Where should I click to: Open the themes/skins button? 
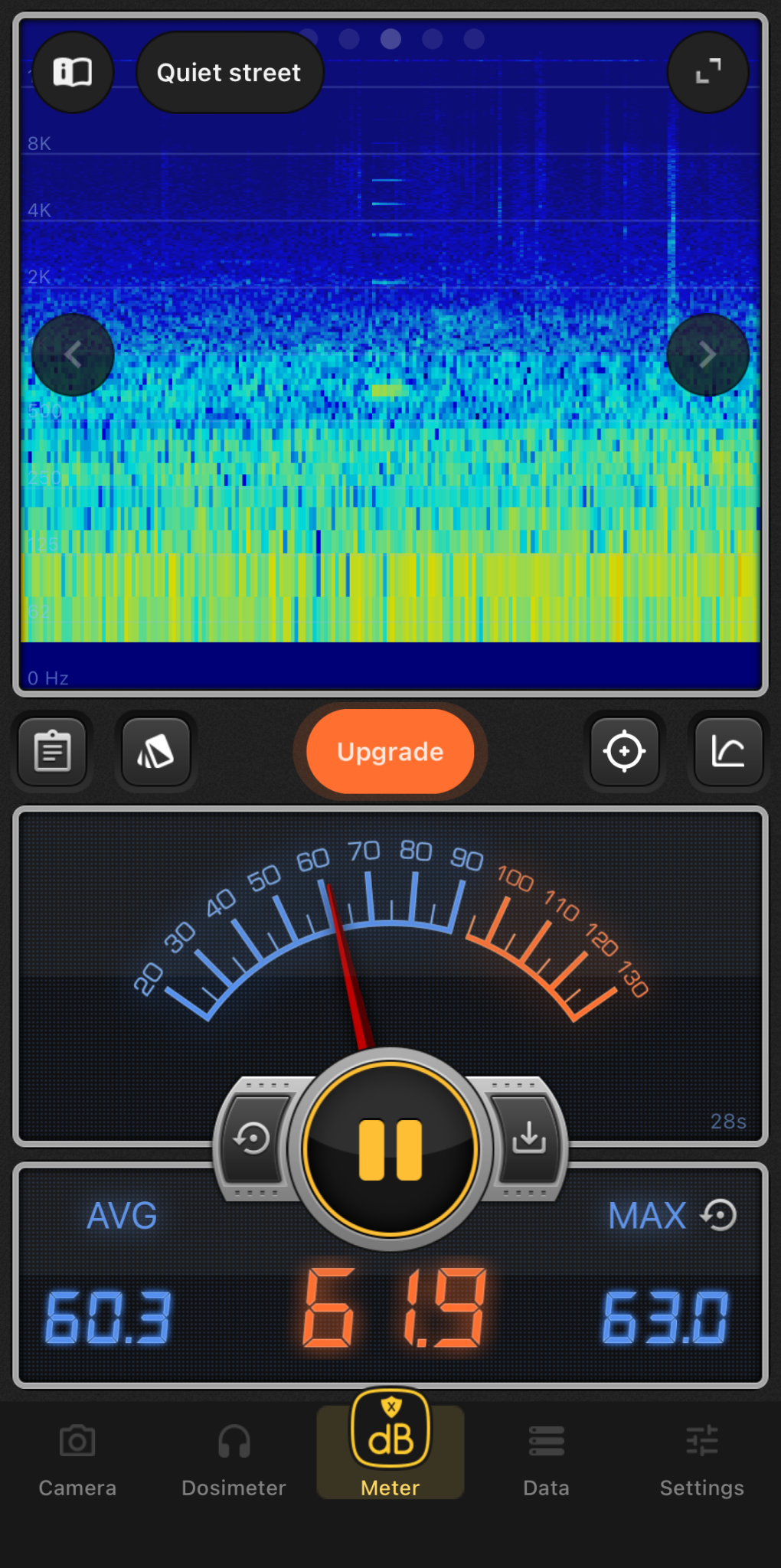156,752
